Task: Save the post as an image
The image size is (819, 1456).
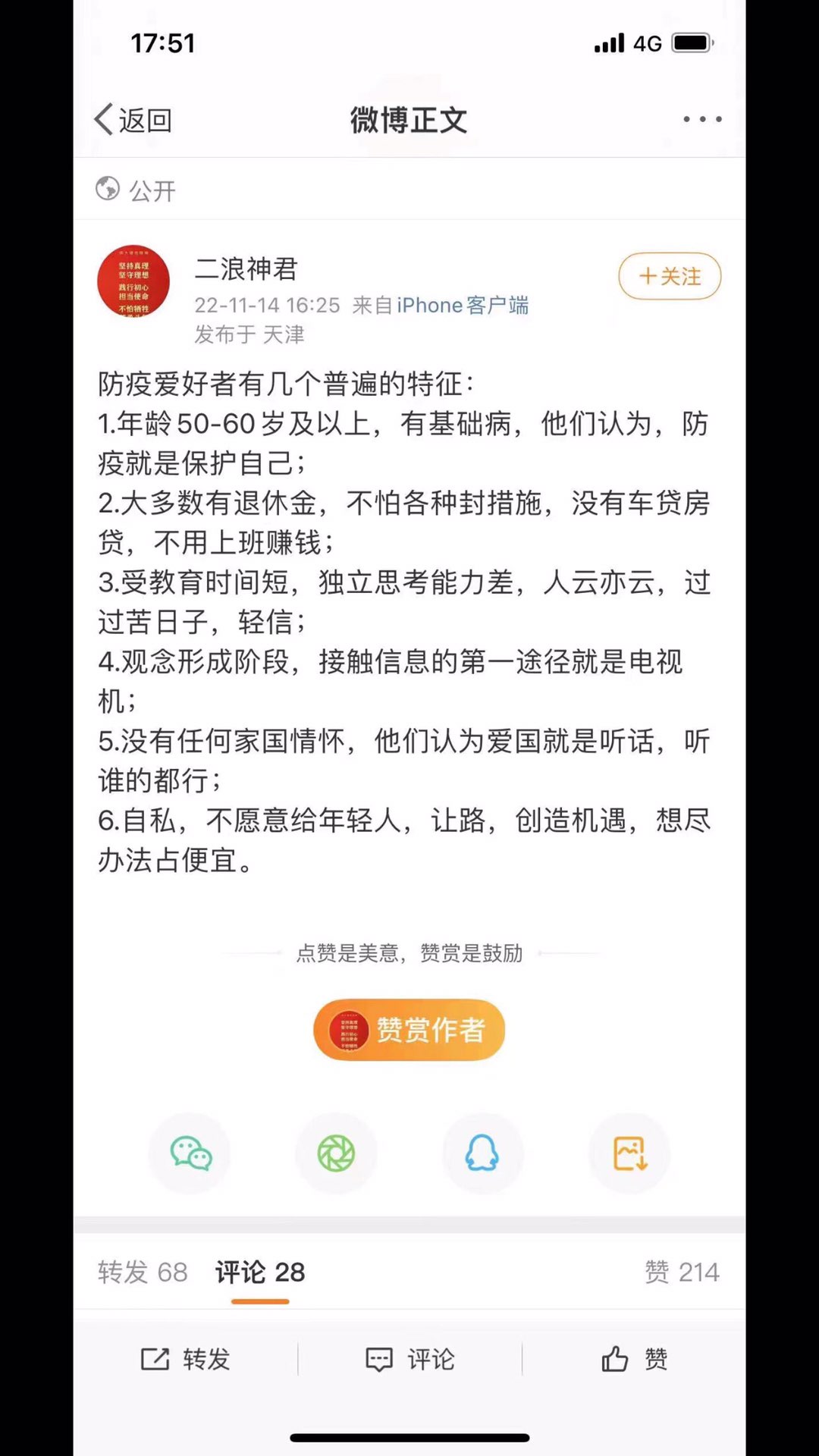Action: click(x=629, y=1153)
